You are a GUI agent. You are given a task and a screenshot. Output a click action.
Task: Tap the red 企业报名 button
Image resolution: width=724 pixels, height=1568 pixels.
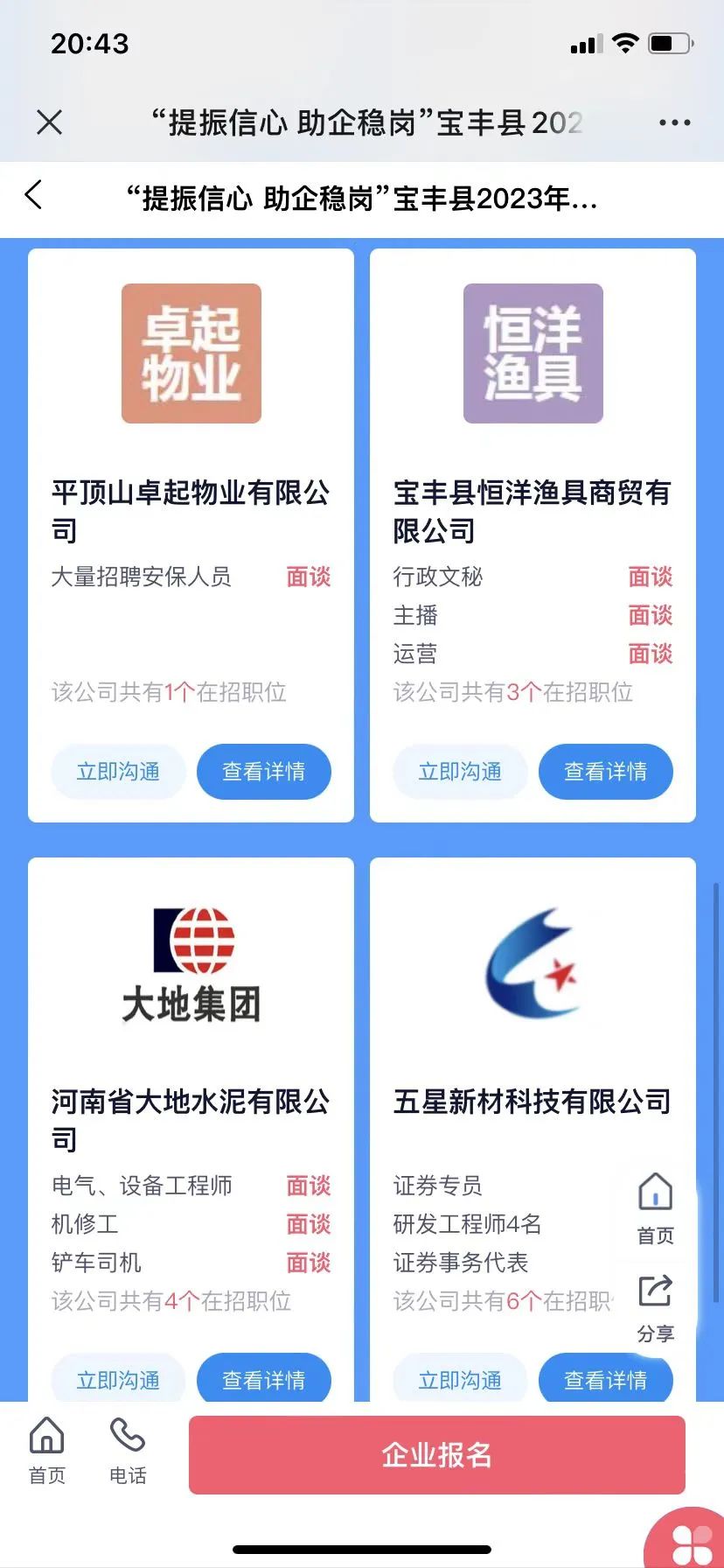click(437, 1455)
